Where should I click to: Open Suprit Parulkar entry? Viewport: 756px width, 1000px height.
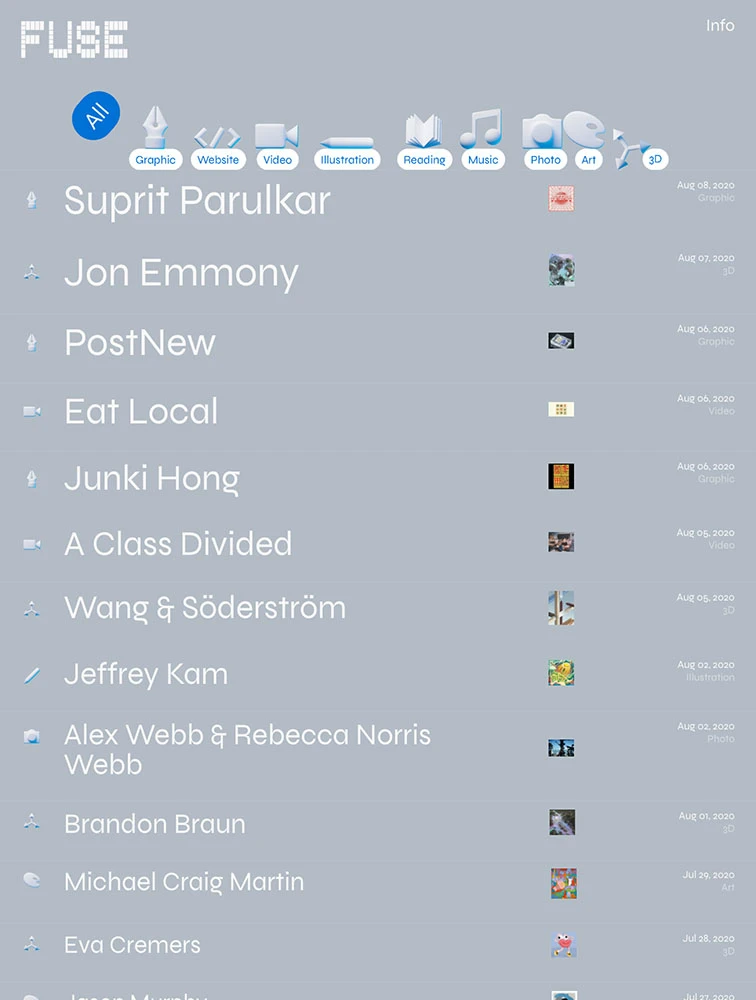[x=197, y=201]
